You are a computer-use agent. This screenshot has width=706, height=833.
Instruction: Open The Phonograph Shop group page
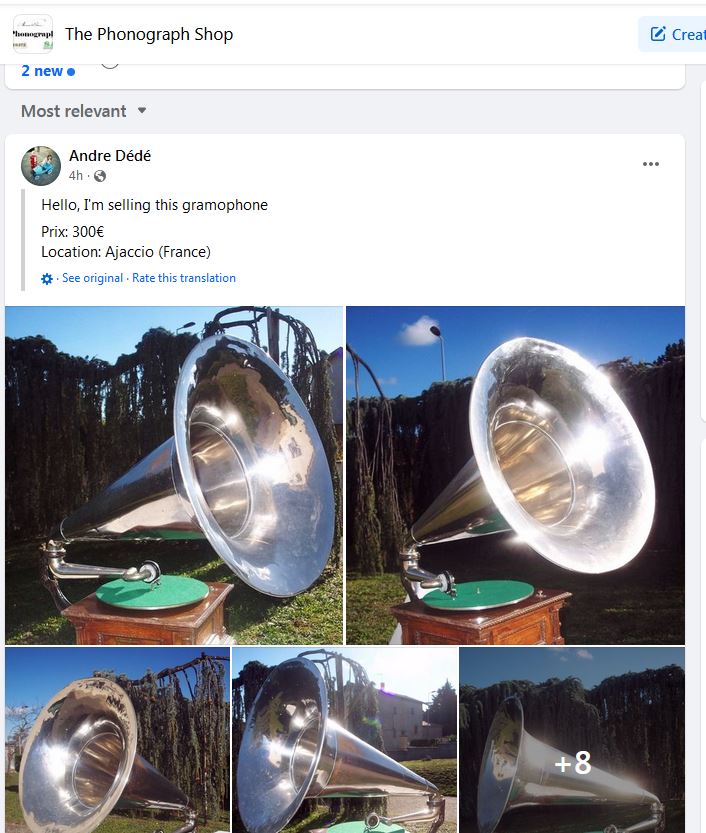[x=149, y=34]
